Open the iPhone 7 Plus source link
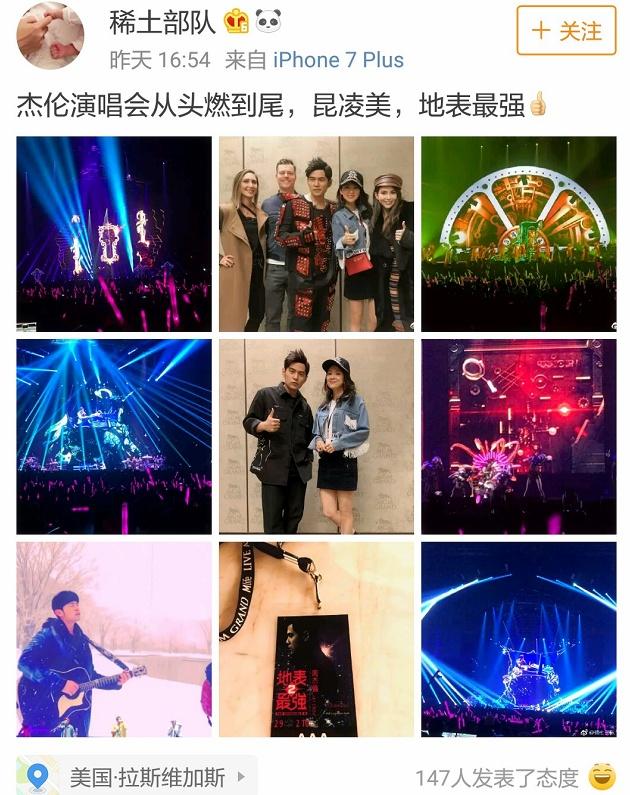630x795 pixels. click(338, 60)
